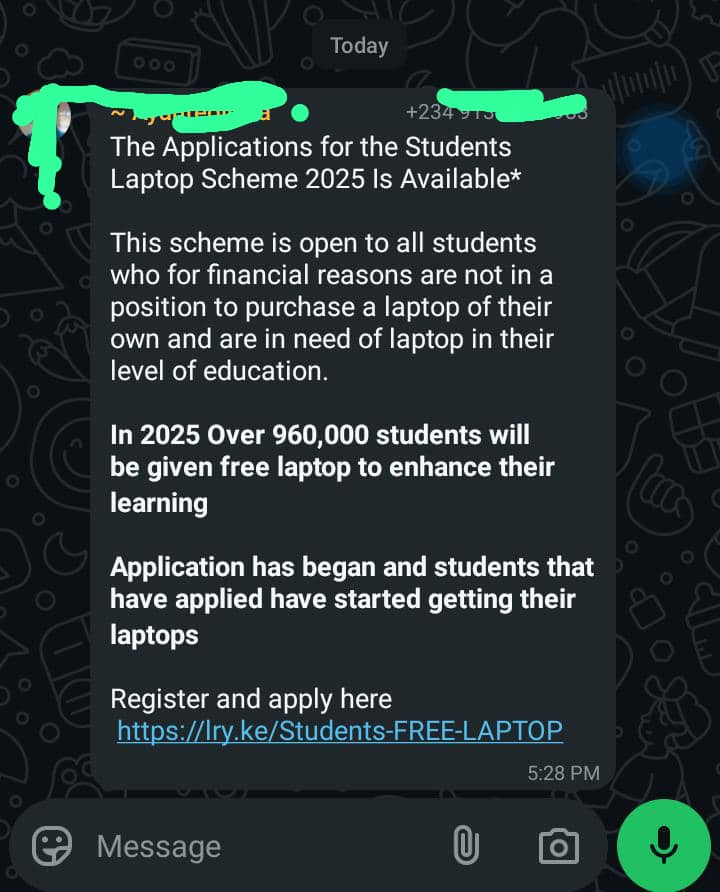Screen dimensions: 720x892
Task: Attach a file with the paperclip icon
Action: pyautogui.click(x=465, y=846)
